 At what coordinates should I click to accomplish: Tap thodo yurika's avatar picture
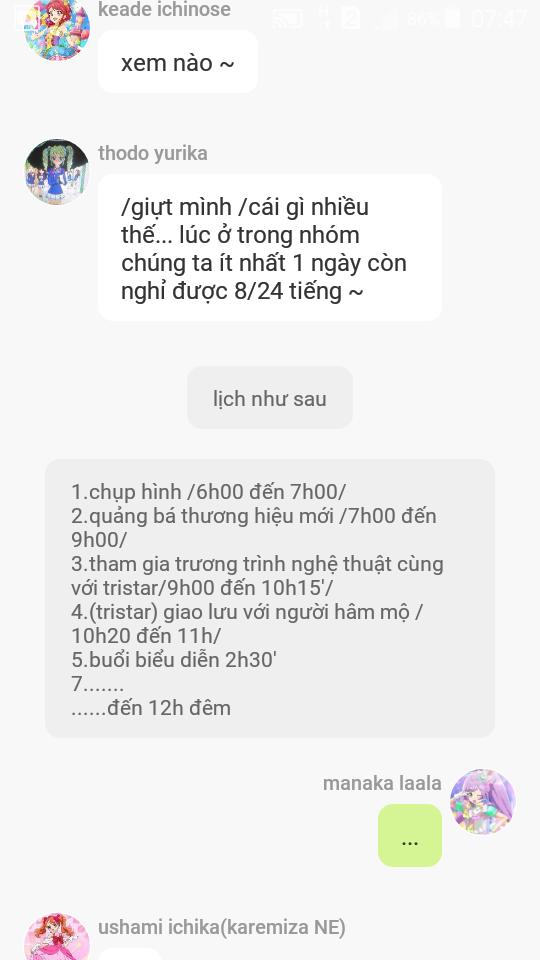click(57, 172)
